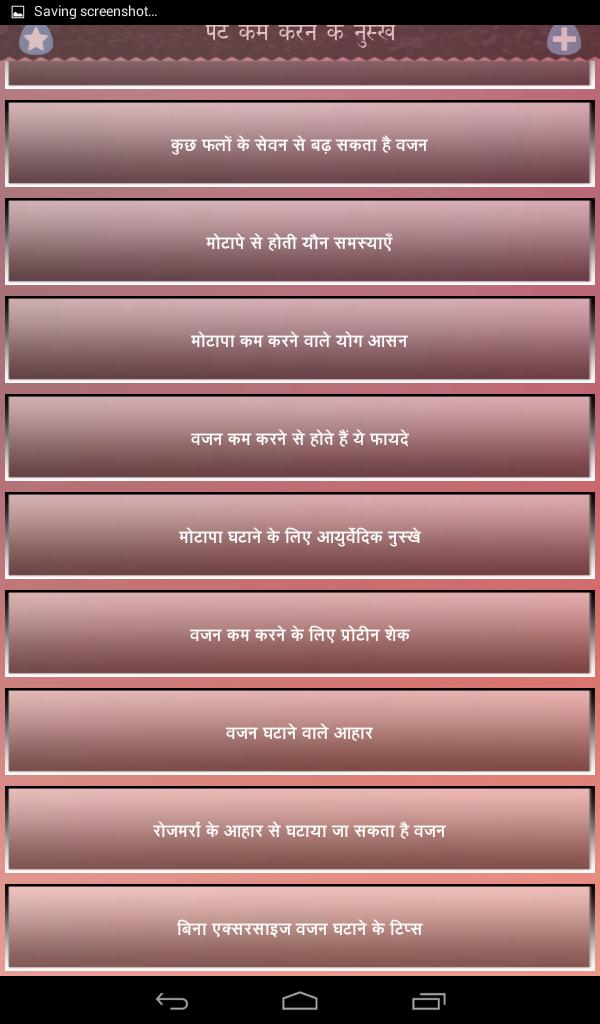Open 'बिना एक्सरसाइज वजन घटाने के टिप्स'

tap(299, 928)
